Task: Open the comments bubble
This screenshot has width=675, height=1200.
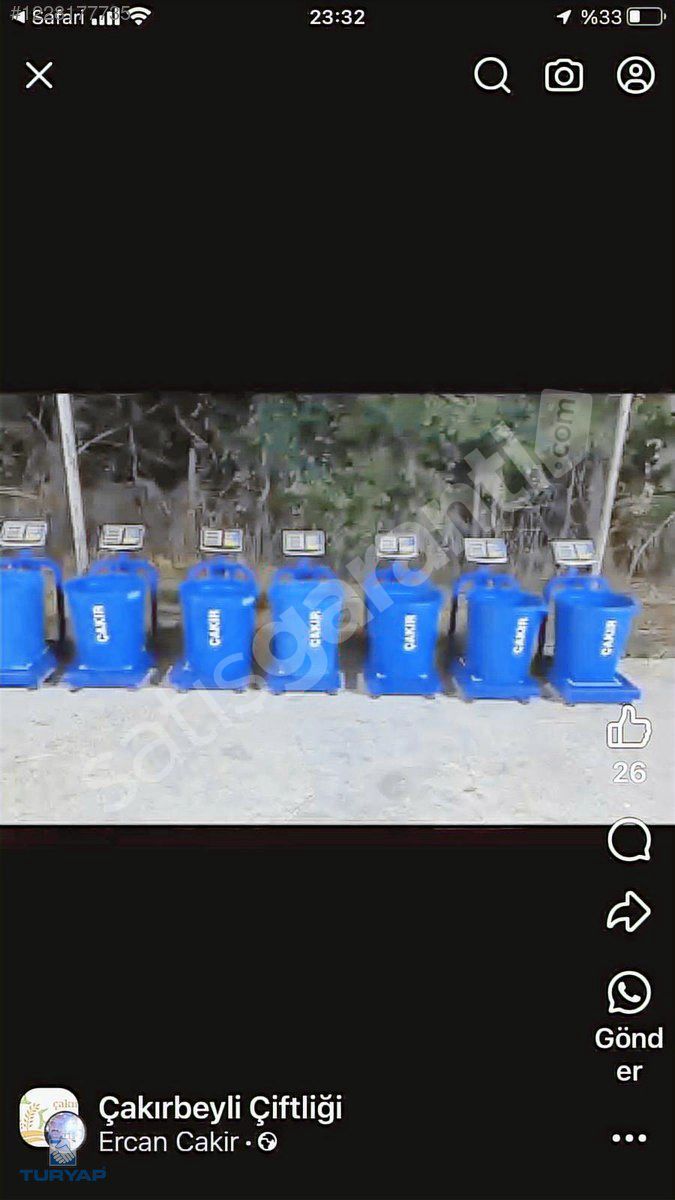Action: tap(629, 840)
